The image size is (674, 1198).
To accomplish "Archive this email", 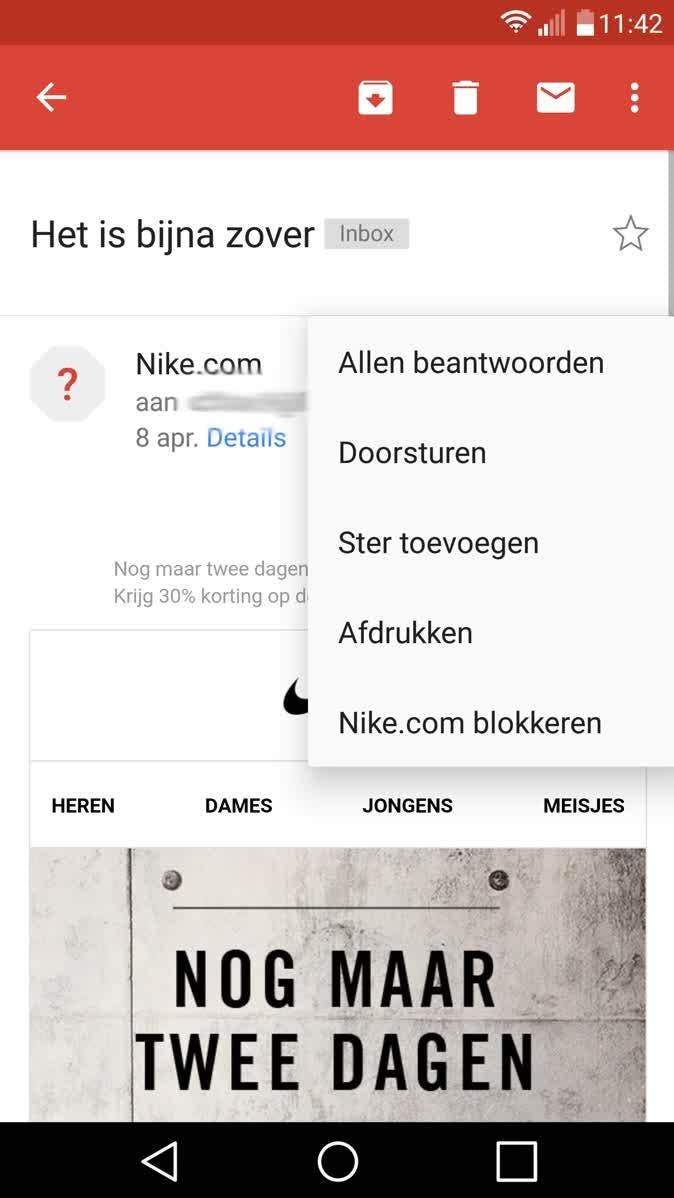I will coord(375,97).
